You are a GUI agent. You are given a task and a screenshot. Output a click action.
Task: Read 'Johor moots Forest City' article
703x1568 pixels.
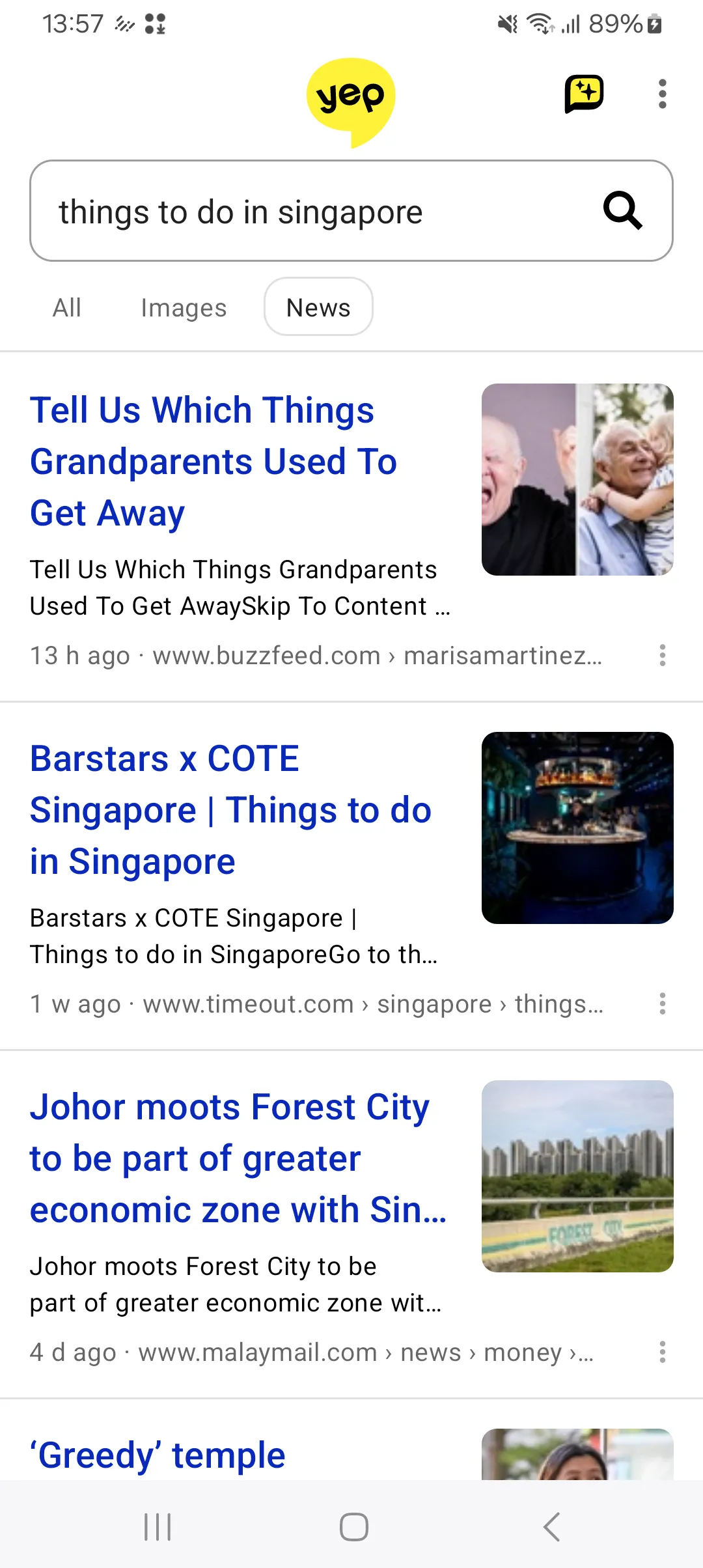pyautogui.click(x=238, y=1158)
